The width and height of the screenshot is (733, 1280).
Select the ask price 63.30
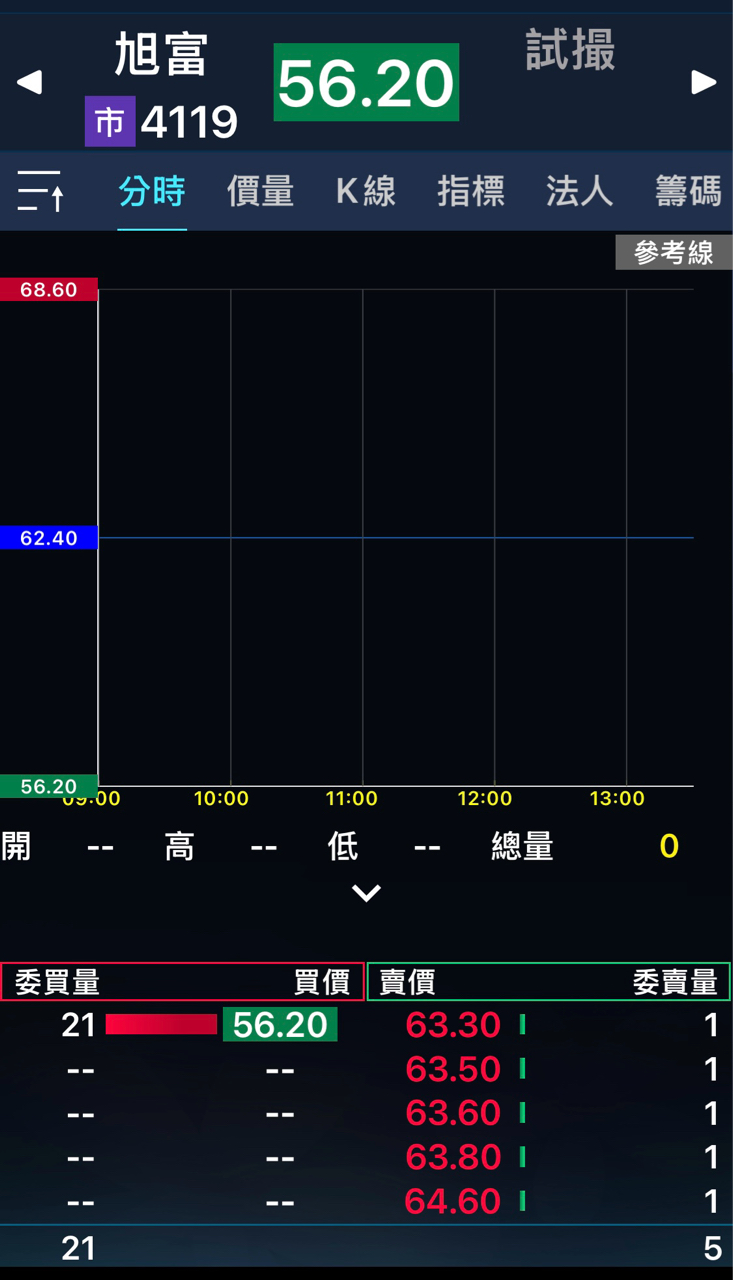coord(453,1024)
